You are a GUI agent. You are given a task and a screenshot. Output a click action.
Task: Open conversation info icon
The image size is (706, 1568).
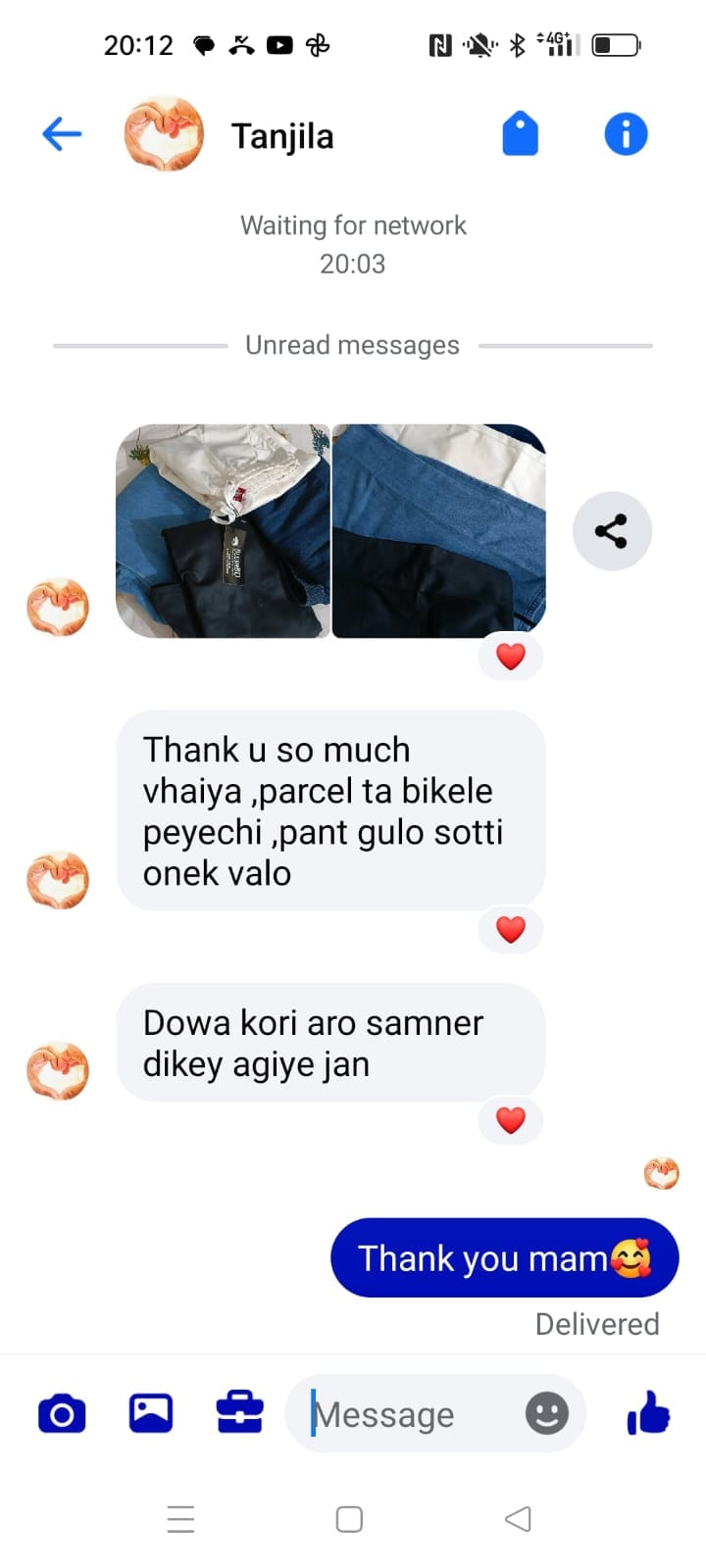(x=626, y=134)
